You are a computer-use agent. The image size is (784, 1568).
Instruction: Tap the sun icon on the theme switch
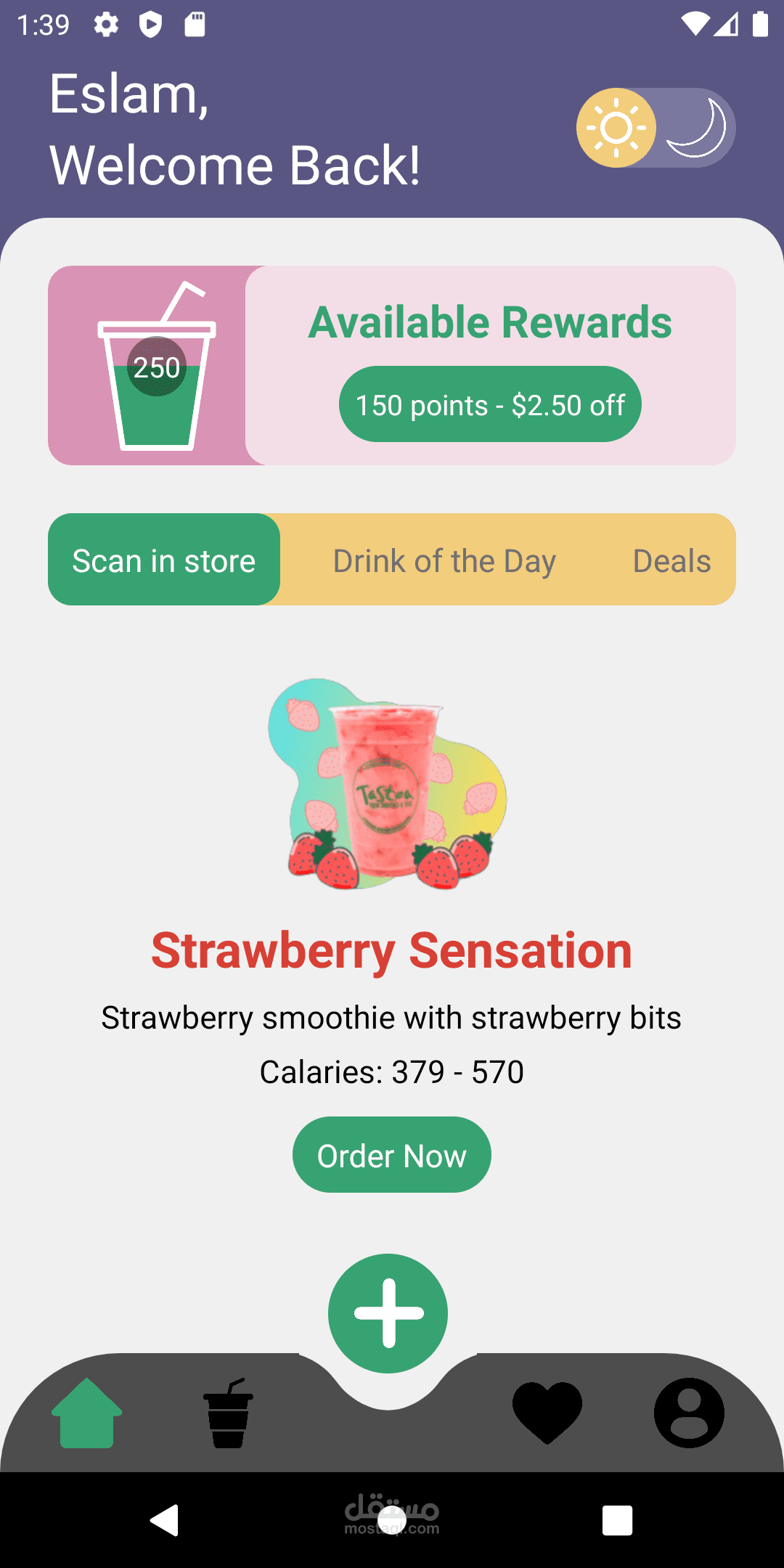tap(618, 127)
